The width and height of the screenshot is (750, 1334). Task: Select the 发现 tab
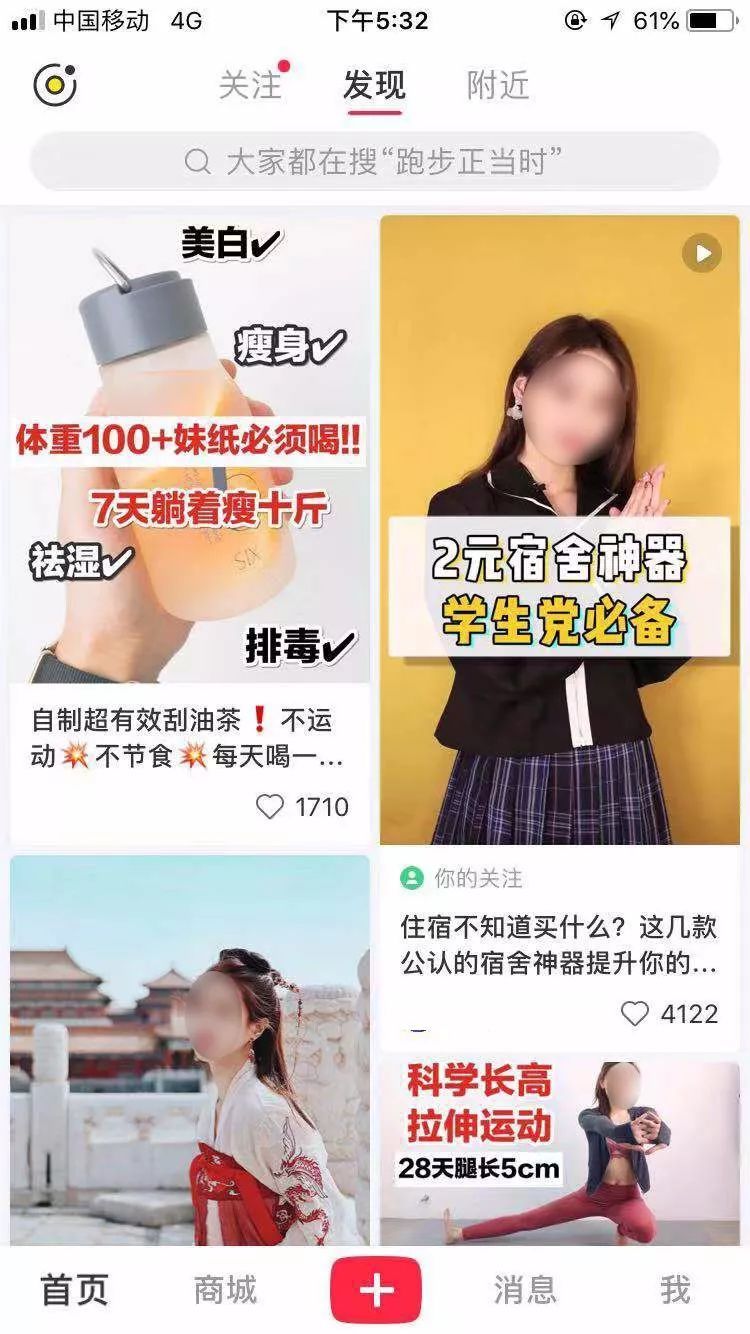point(374,85)
